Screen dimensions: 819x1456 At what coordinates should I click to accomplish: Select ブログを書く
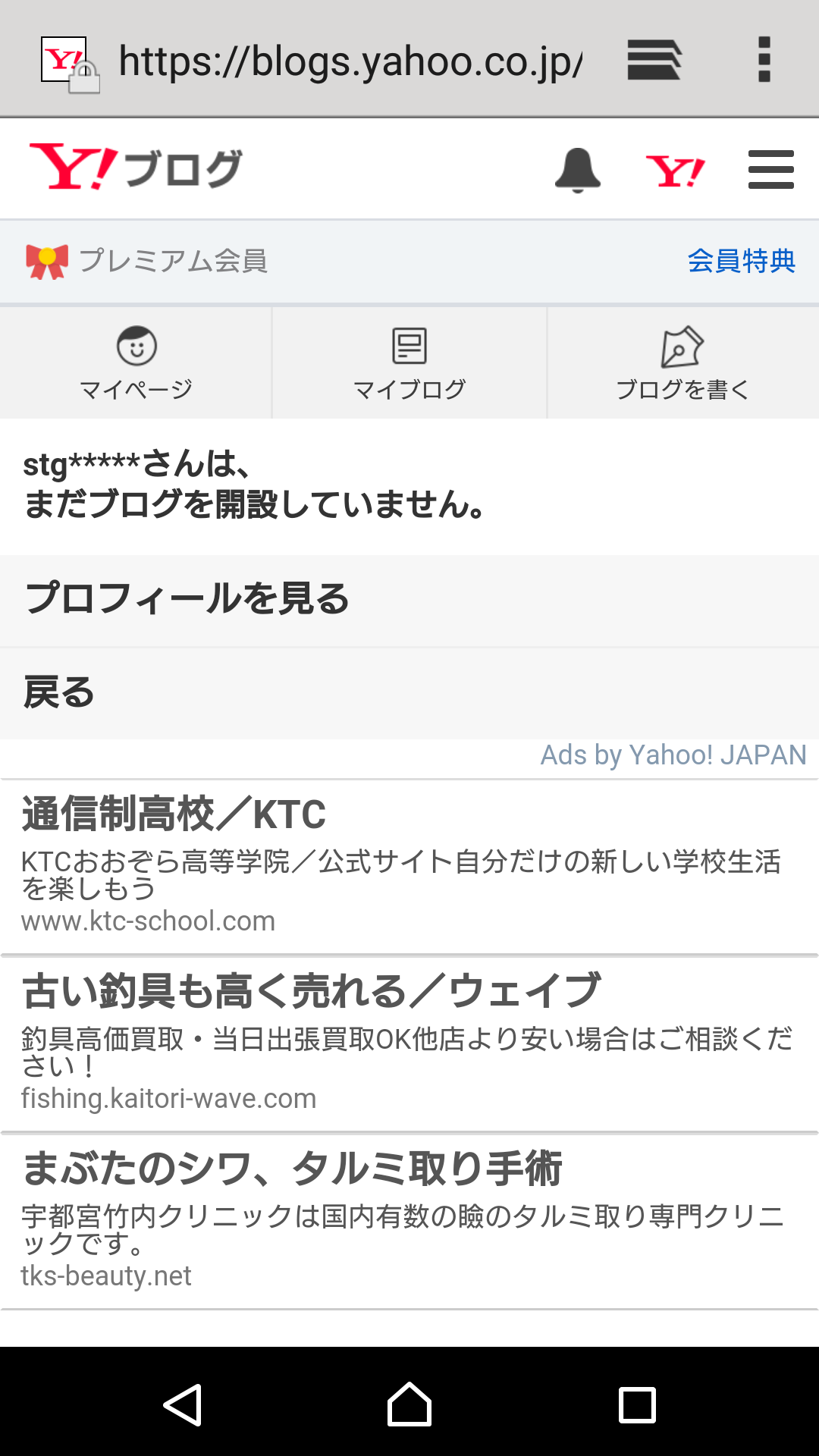pyautogui.click(x=683, y=363)
